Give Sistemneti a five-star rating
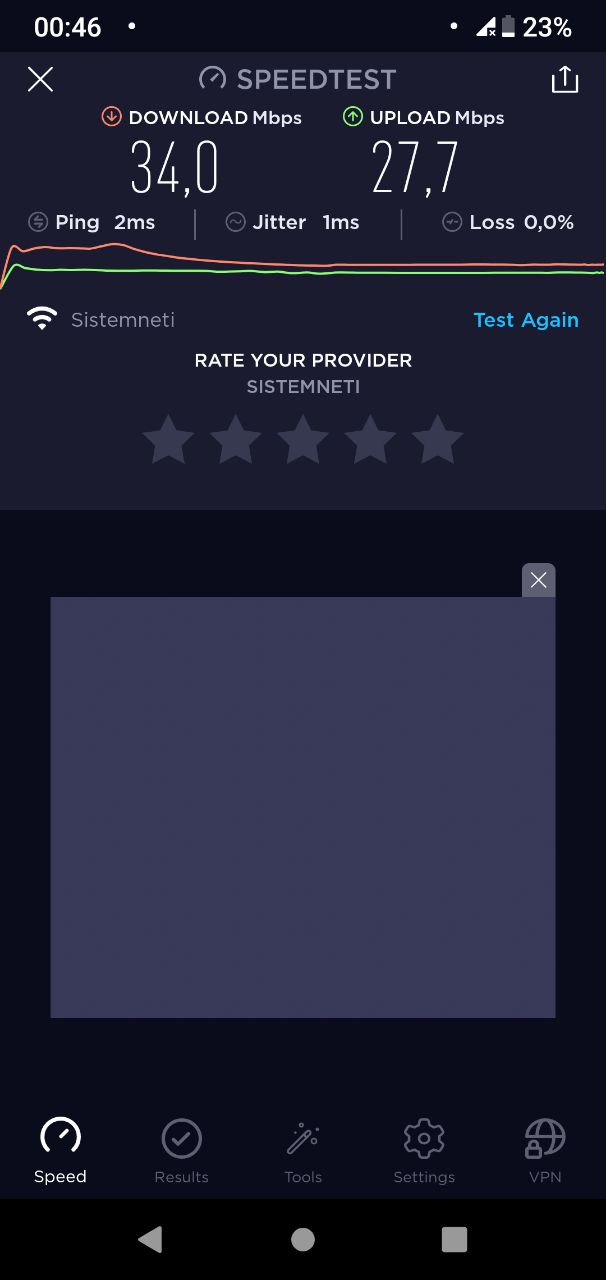Image resolution: width=606 pixels, height=1280 pixels. [438, 440]
